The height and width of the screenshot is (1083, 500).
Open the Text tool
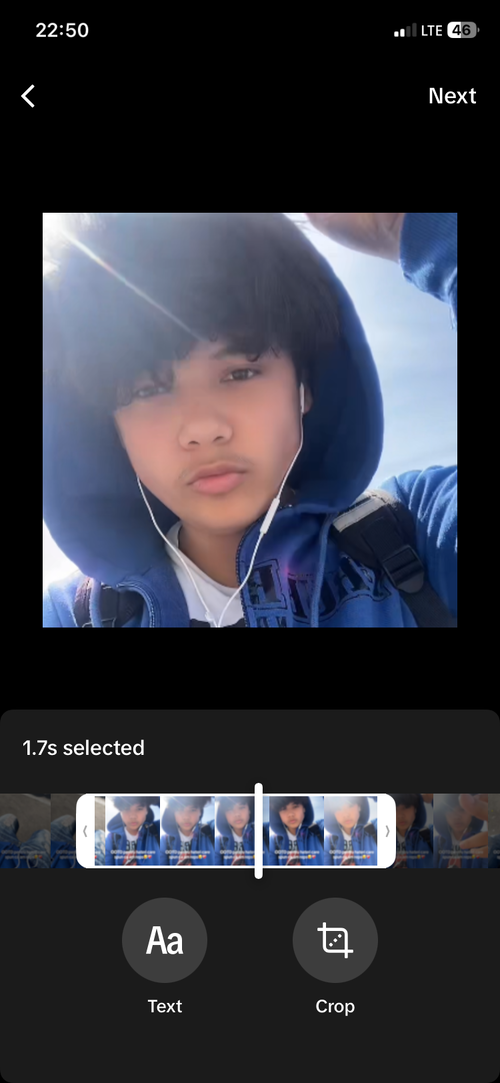click(x=164, y=940)
